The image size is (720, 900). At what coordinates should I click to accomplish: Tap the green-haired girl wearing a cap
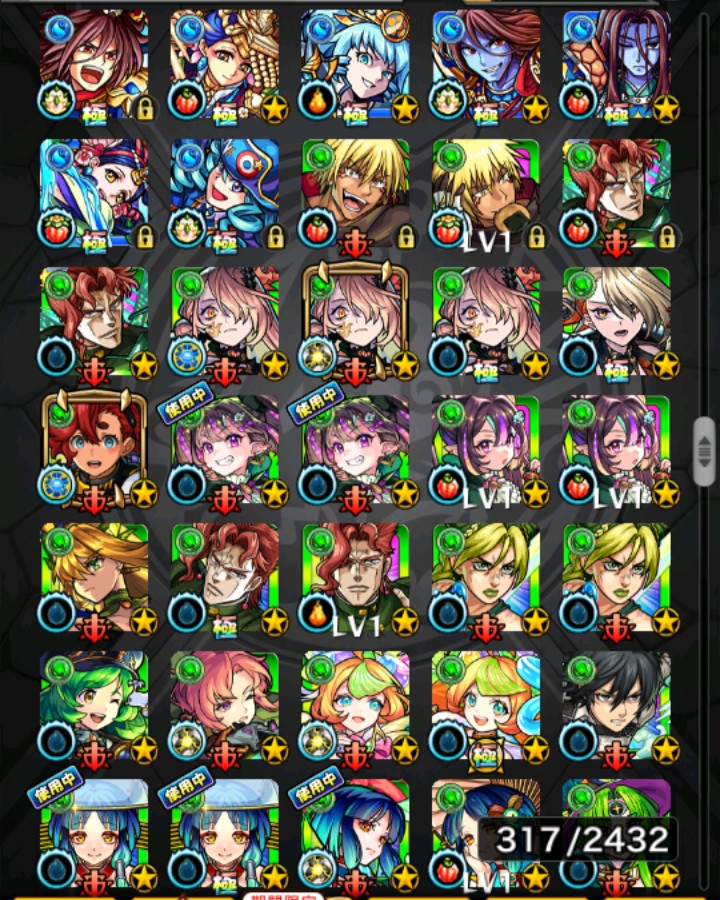(x=94, y=705)
